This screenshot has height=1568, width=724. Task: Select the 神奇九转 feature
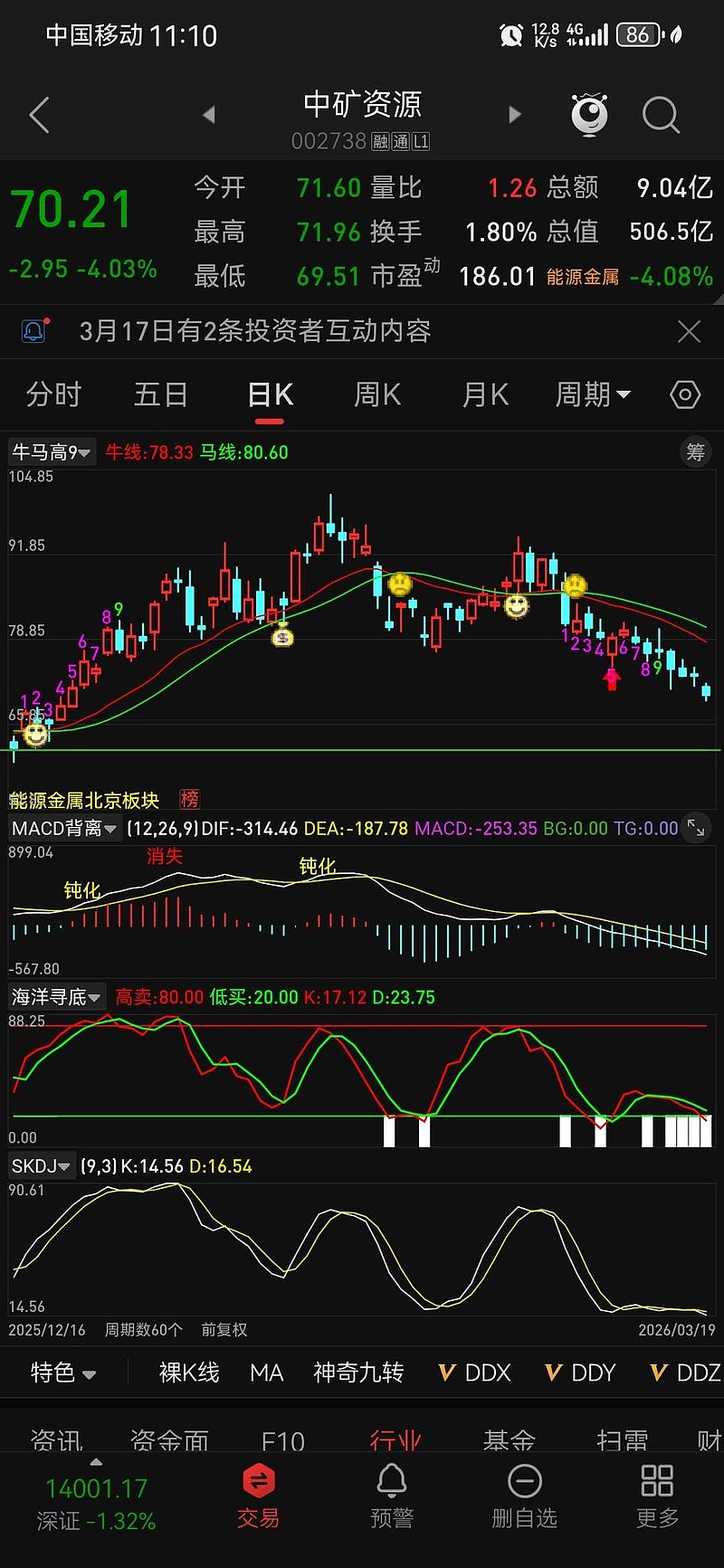click(357, 1373)
